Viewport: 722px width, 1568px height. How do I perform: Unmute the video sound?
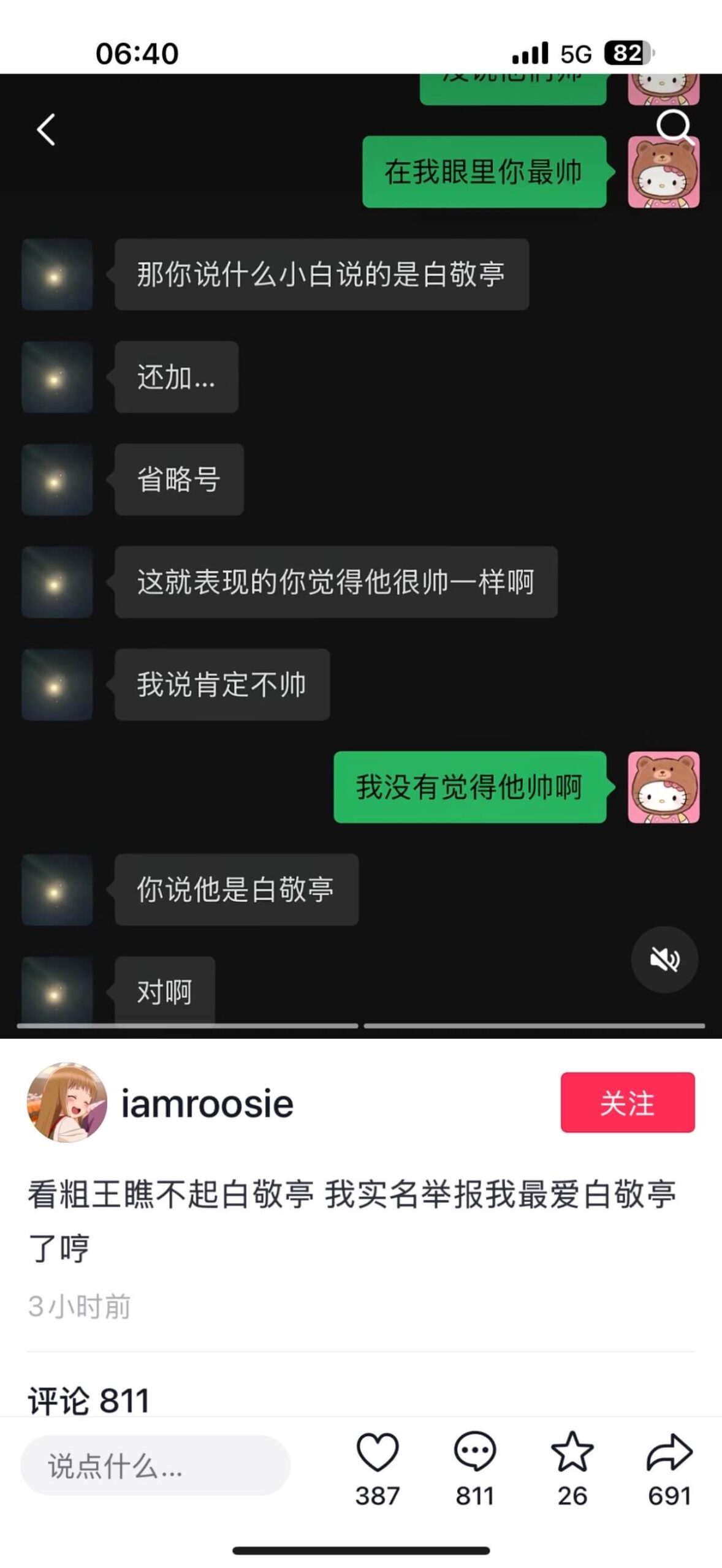point(664,959)
